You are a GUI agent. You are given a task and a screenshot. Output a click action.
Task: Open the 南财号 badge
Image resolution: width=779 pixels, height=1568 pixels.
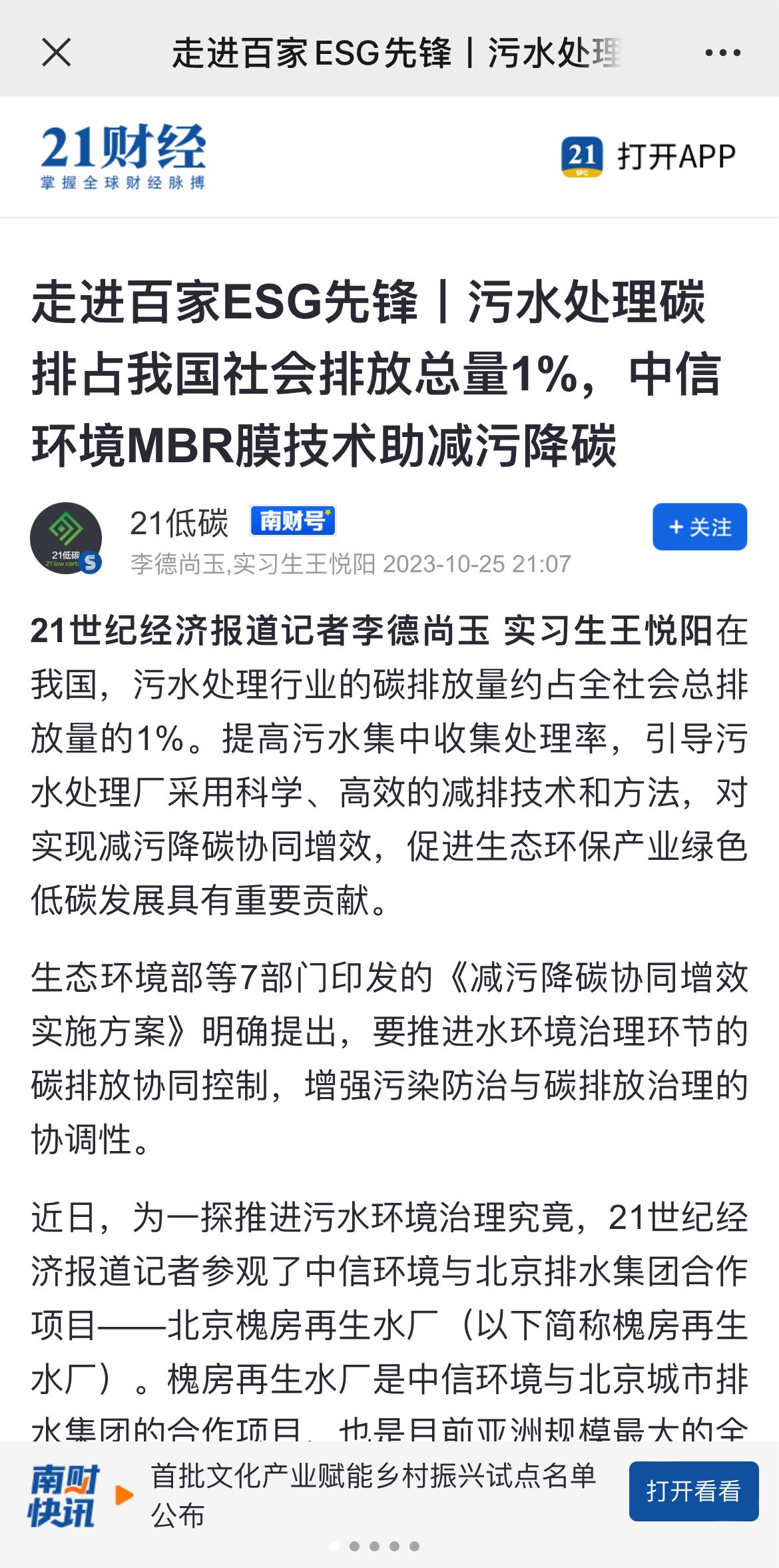click(x=292, y=521)
